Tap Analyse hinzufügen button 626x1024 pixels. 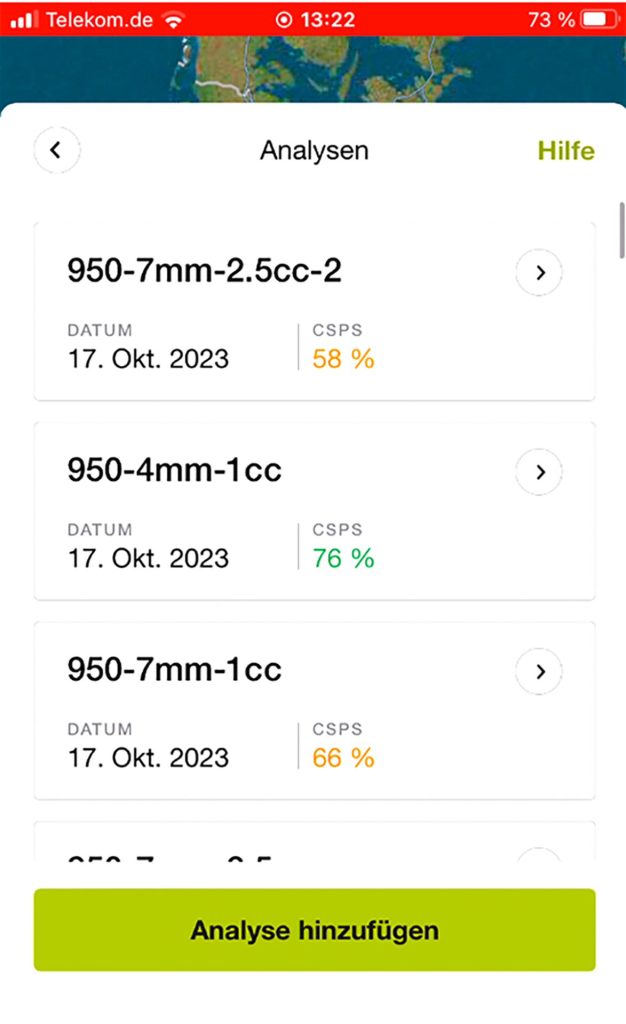click(x=314, y=929)
